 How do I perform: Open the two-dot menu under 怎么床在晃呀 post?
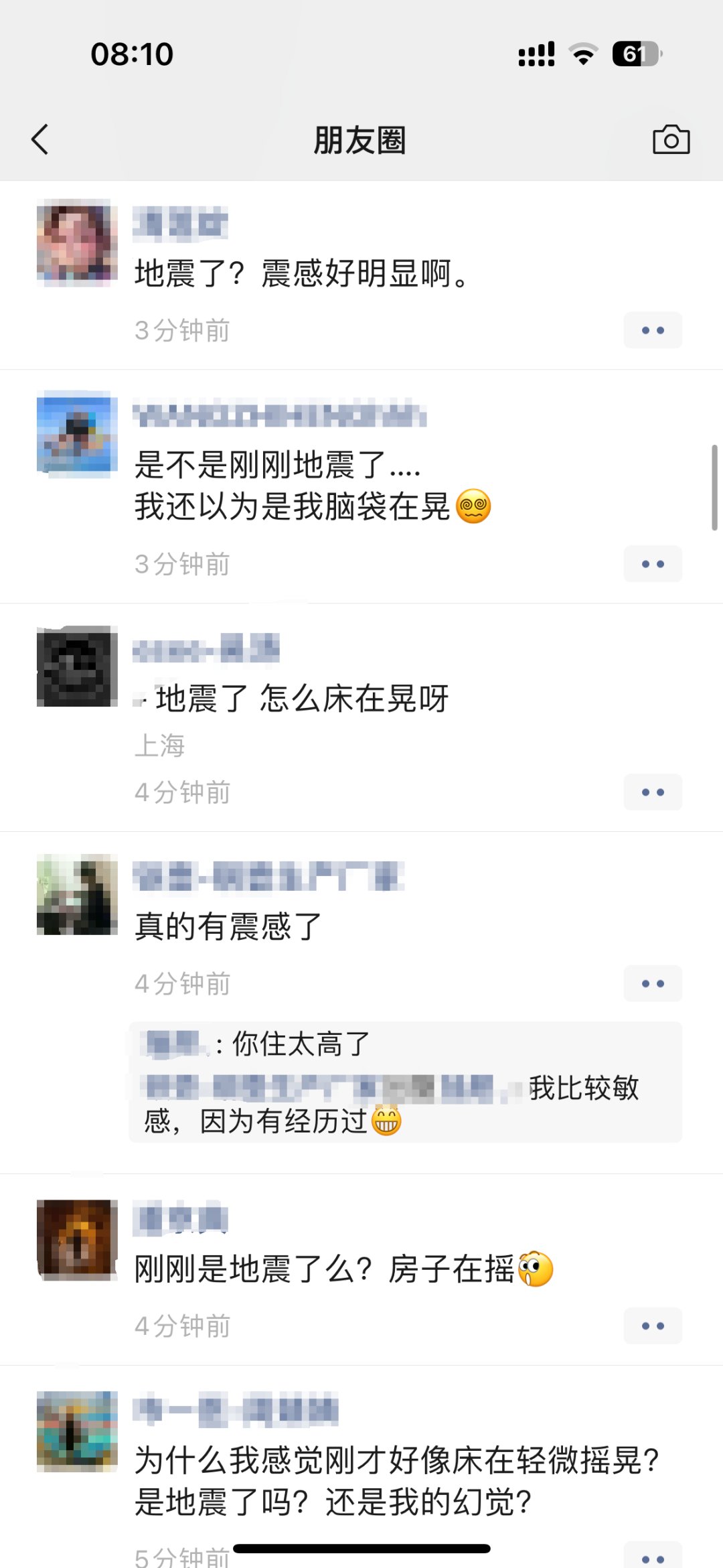[653, 792]
